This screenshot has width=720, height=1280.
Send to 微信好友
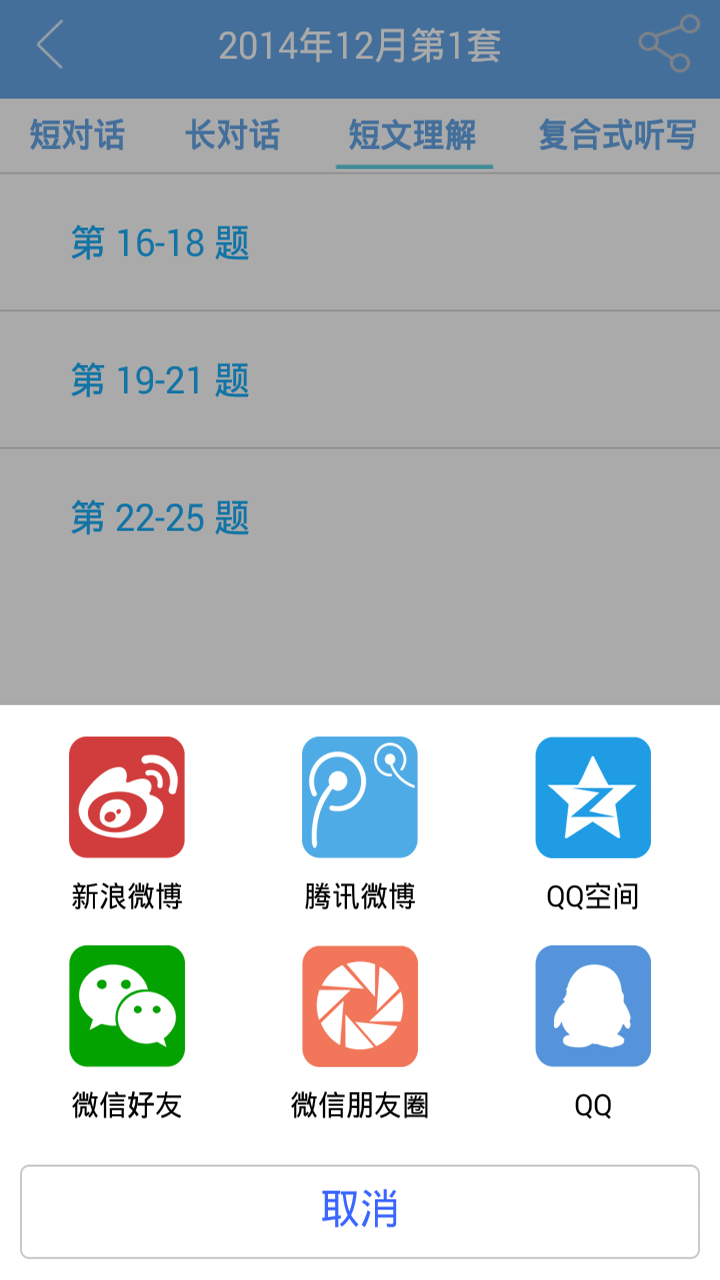tap(127, 1006)
